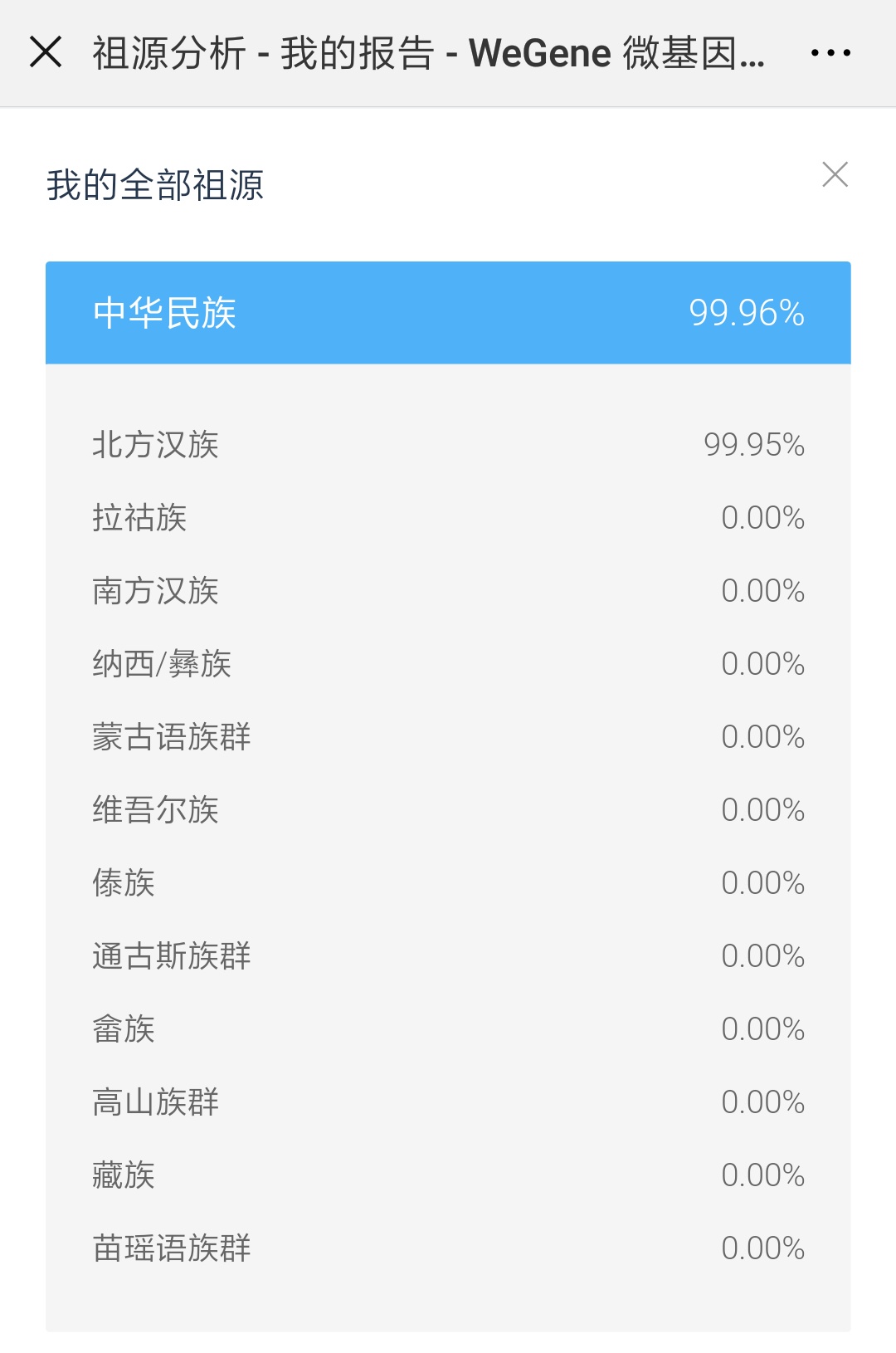
Task: Open the three-dot overflow menu
Action: click(x=830, y=53)
